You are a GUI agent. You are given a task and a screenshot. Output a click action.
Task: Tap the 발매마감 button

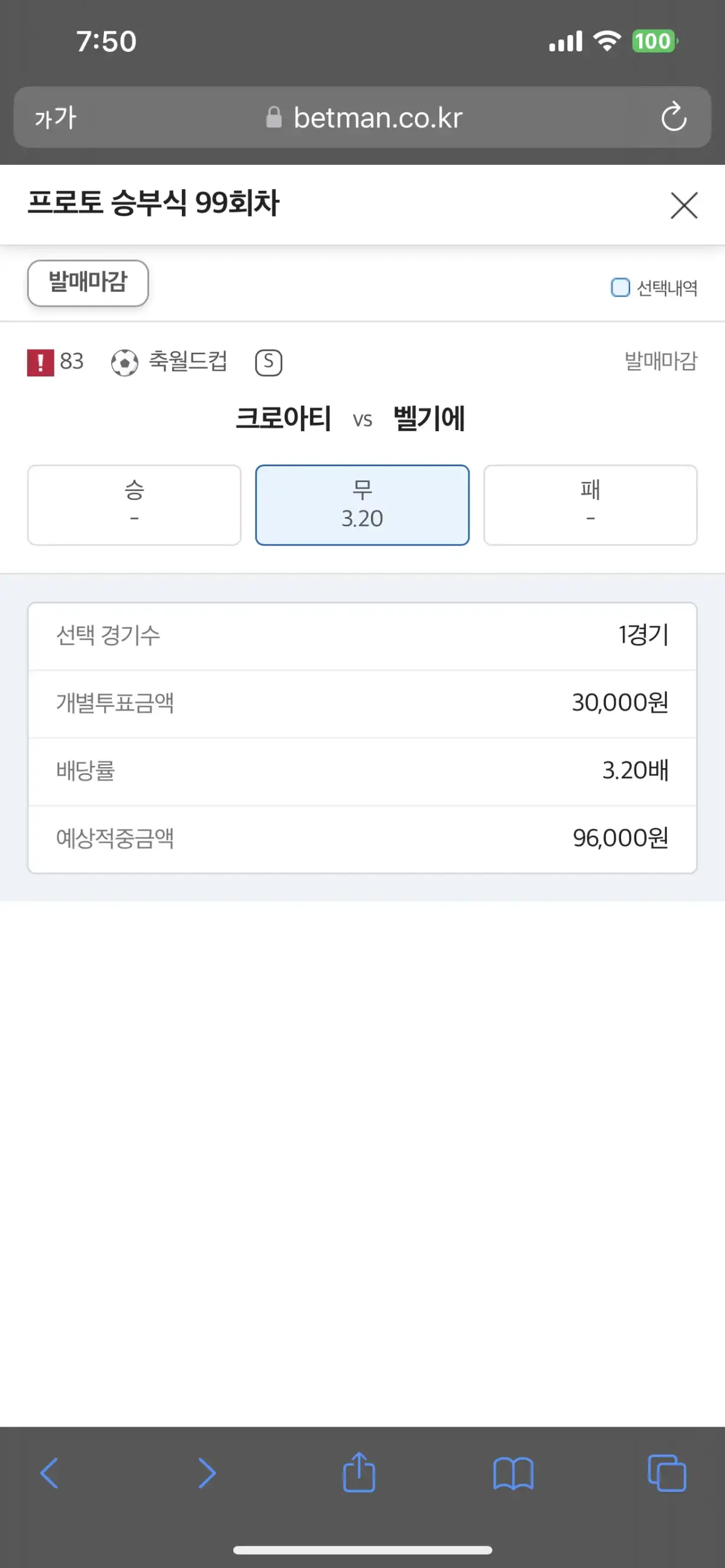tap(88, 283)
